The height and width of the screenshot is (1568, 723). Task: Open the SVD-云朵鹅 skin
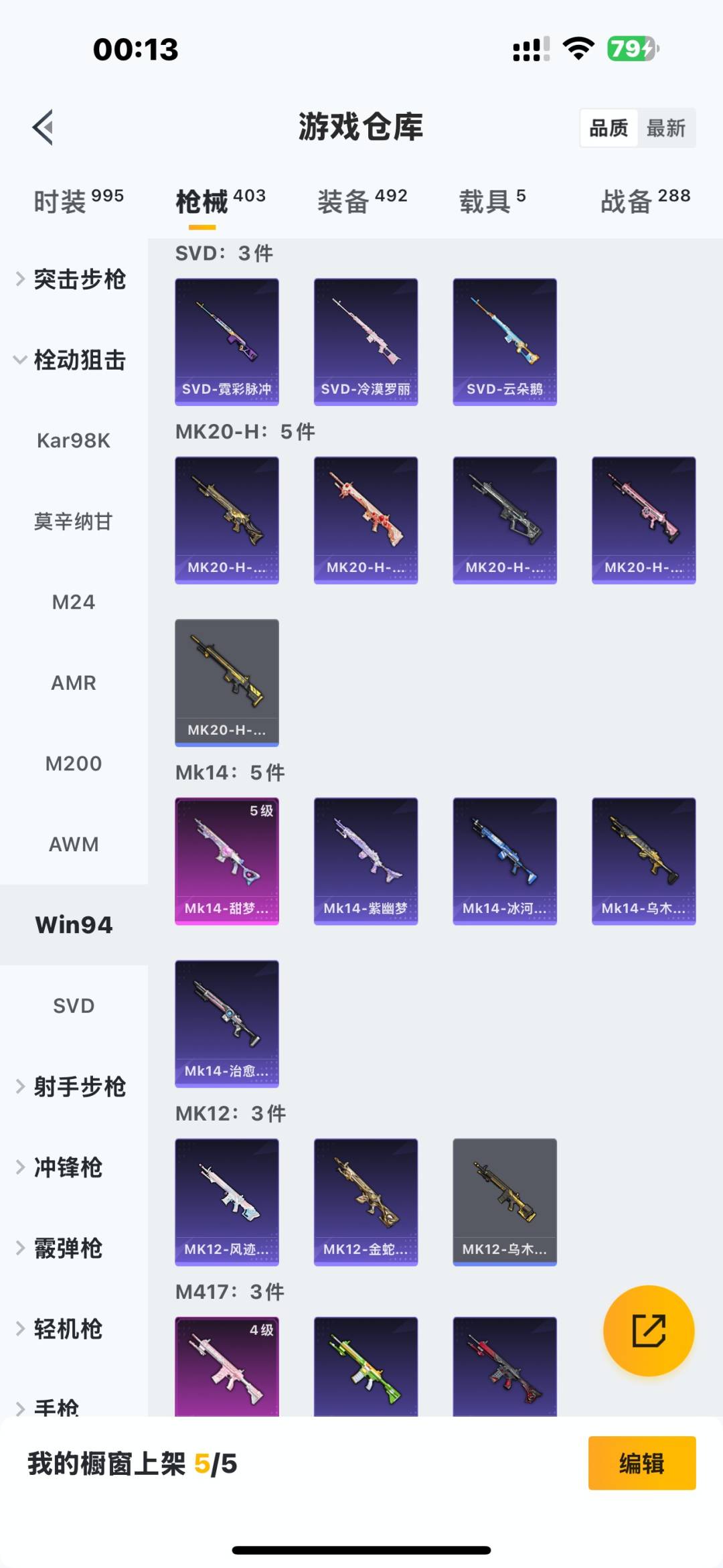(505, 342)
